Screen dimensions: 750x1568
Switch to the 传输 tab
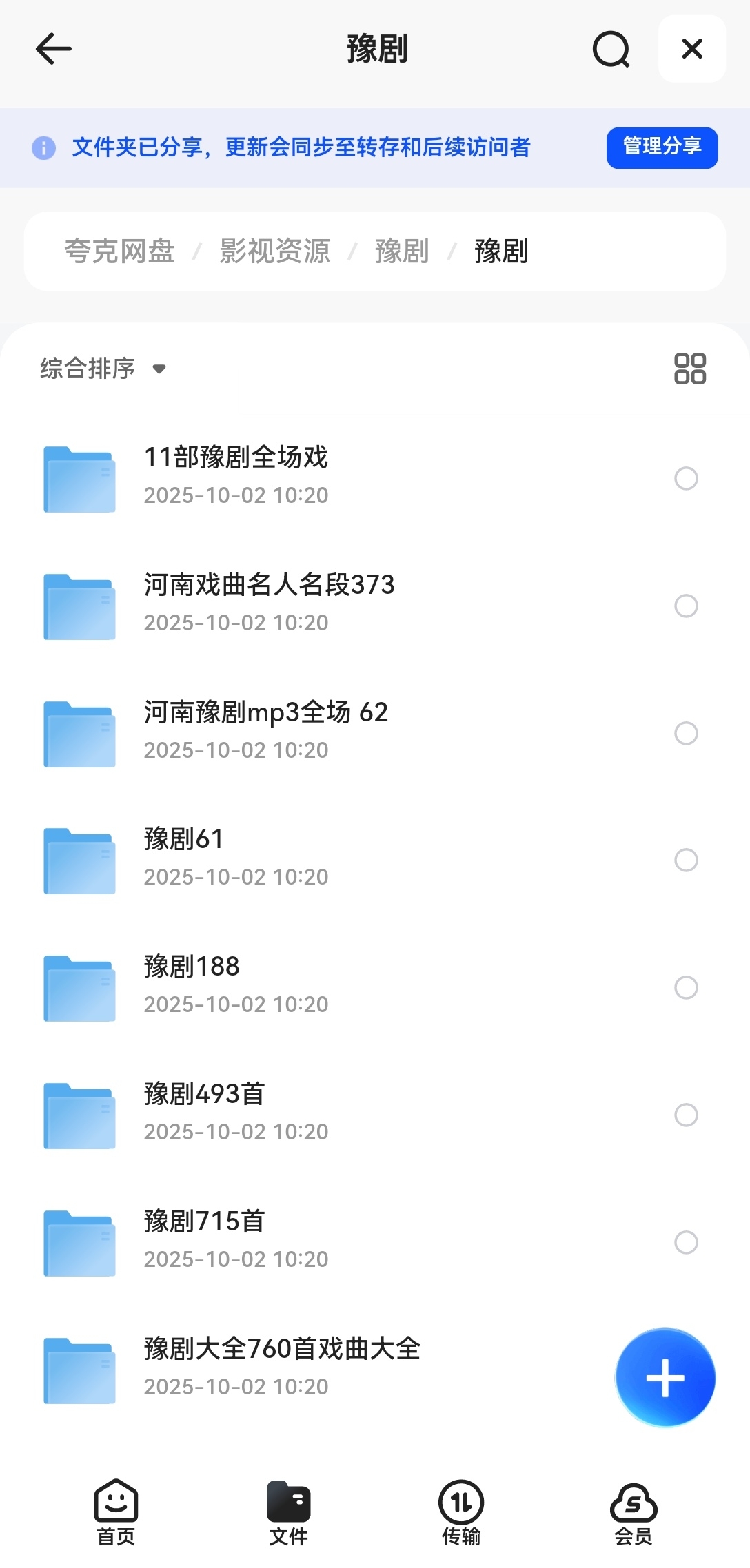point(460,1512)
